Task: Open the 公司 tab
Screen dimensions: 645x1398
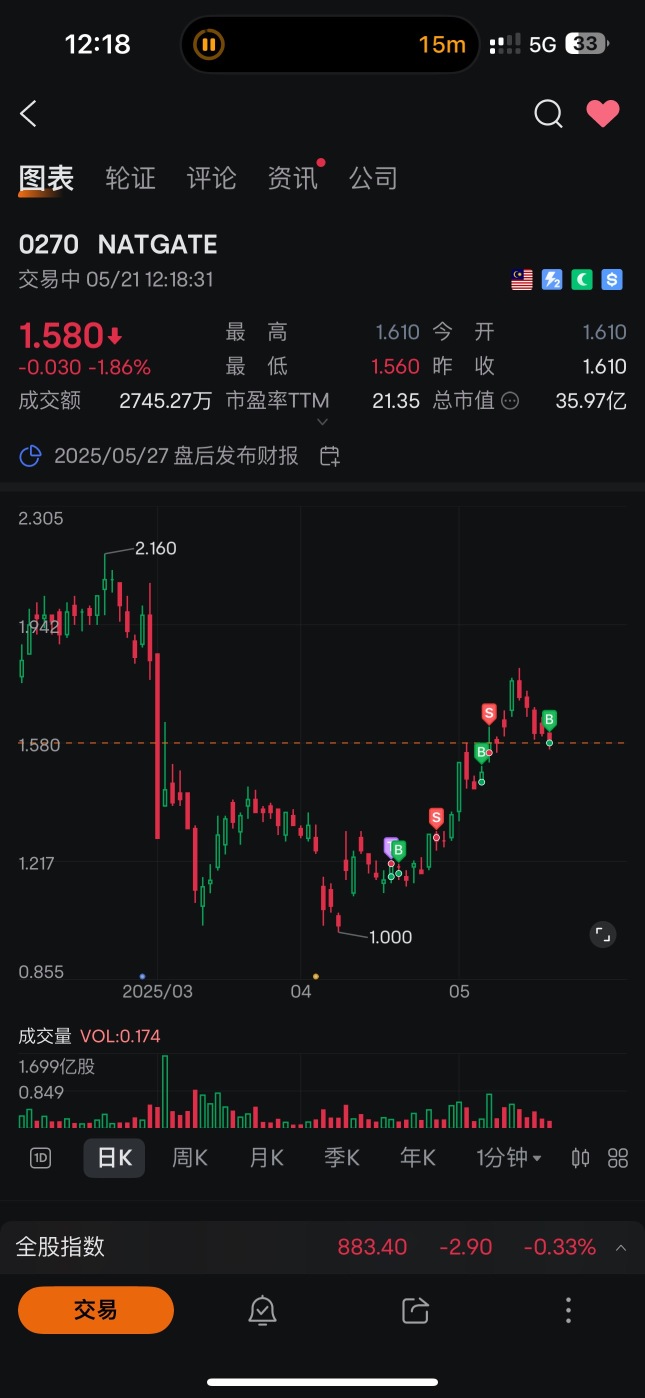Action: 373,178
